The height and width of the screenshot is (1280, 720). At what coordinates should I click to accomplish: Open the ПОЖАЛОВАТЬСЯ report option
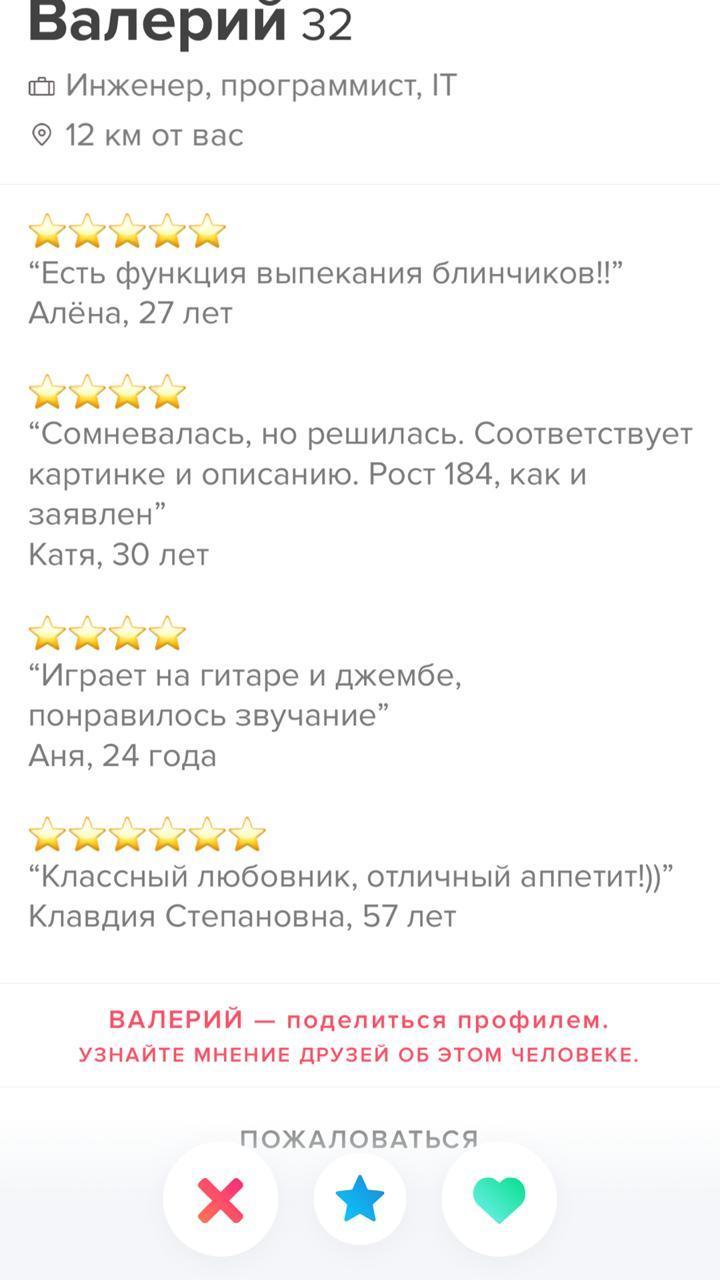click(x=359, y=1138)
